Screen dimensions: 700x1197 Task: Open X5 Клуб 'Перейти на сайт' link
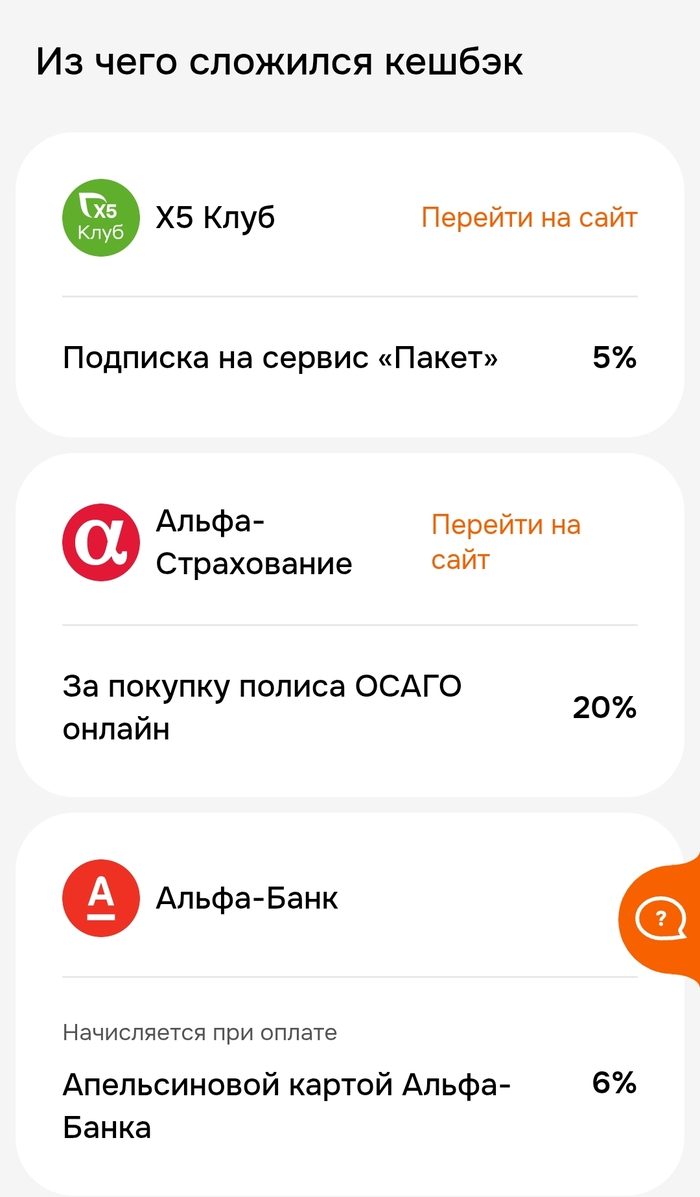(x=528, y=217)
